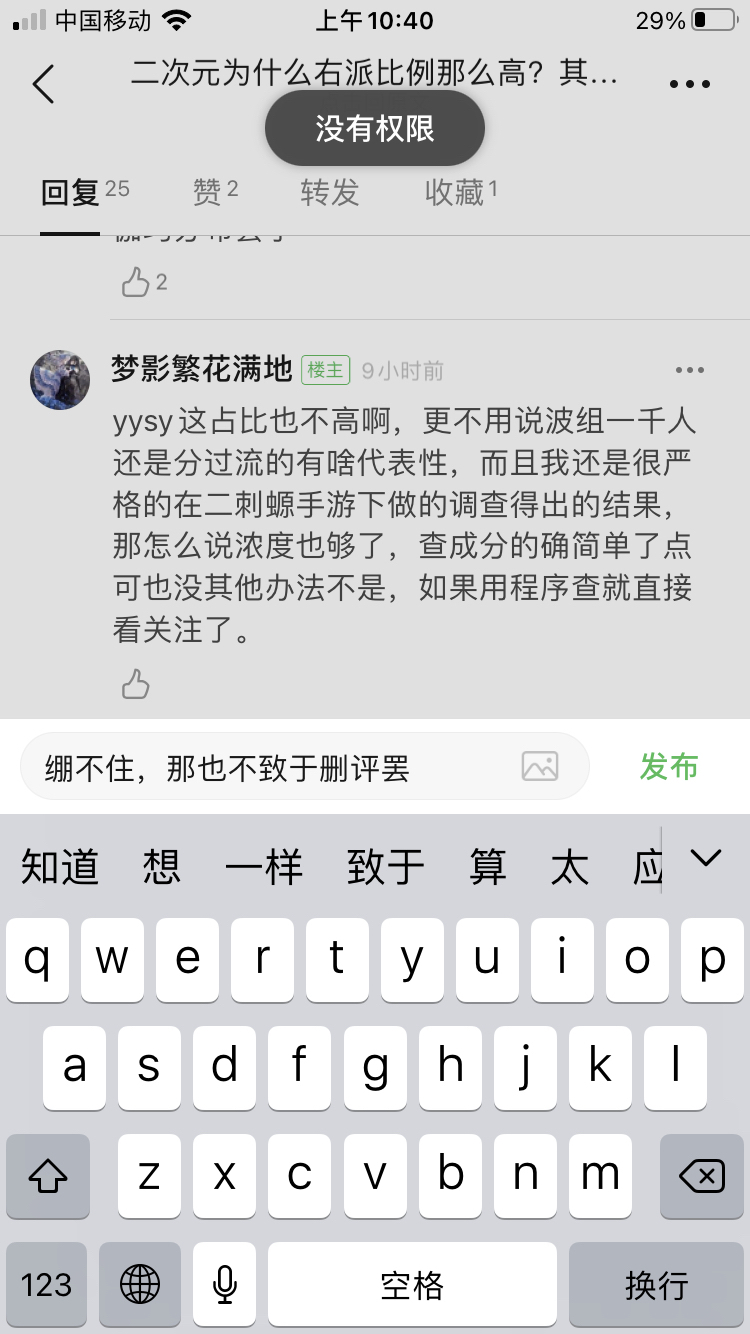Start voice dictation from microphone key

[225, 1284]
